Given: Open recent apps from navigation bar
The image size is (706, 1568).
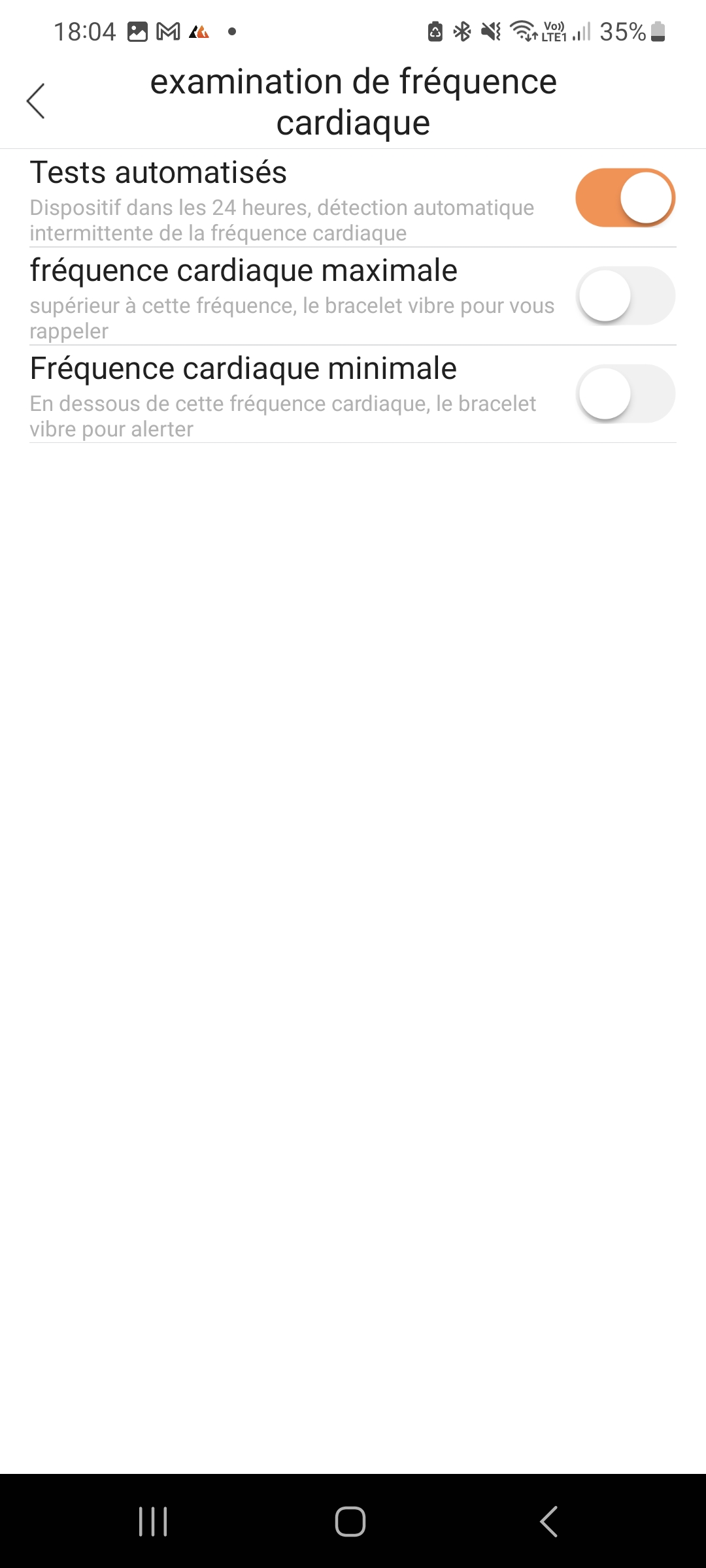Looking at the screenshot, I should [x=153, y=1522].
